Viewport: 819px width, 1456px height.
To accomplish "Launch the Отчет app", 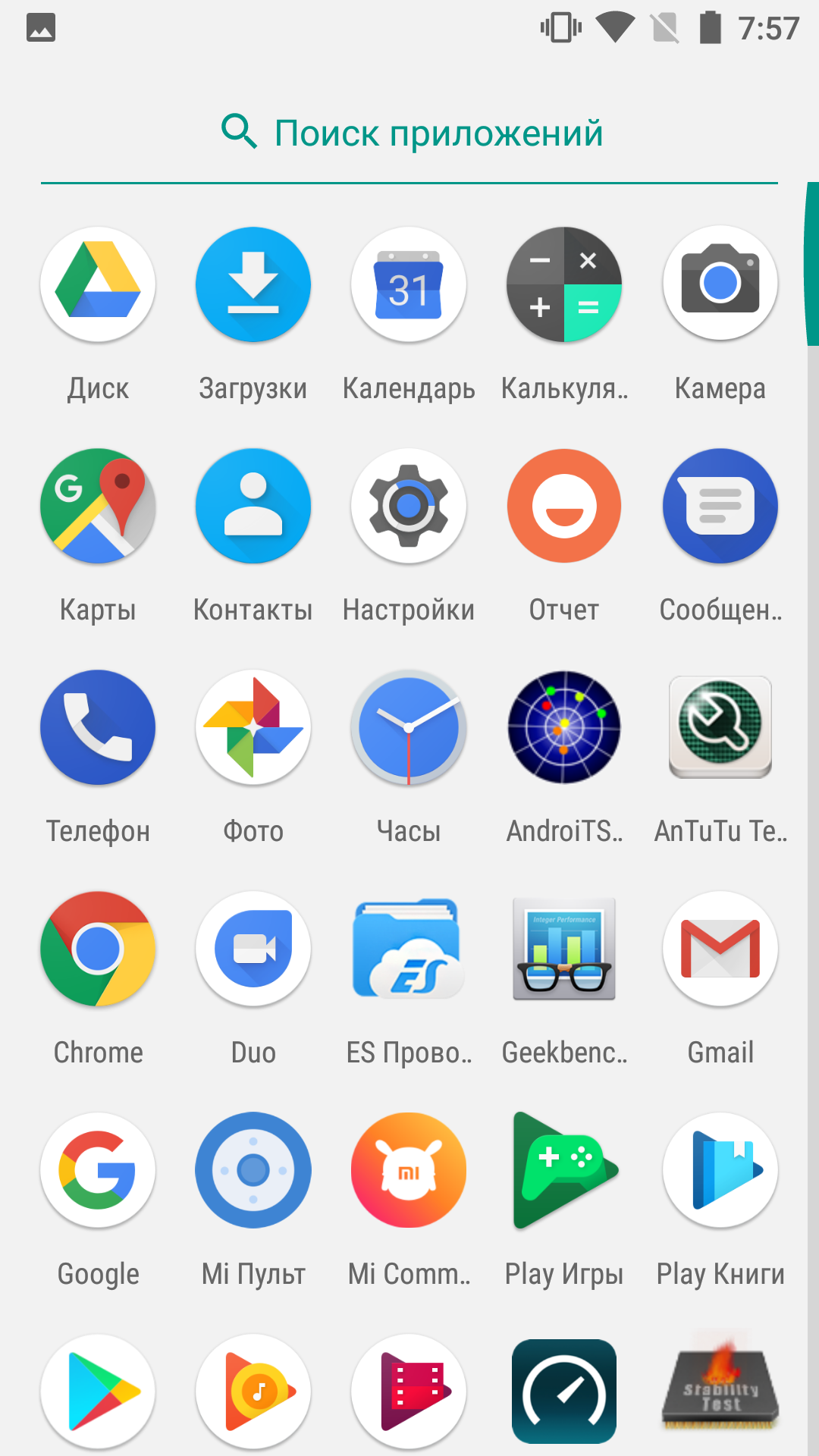I will click(x=564, y=506).
